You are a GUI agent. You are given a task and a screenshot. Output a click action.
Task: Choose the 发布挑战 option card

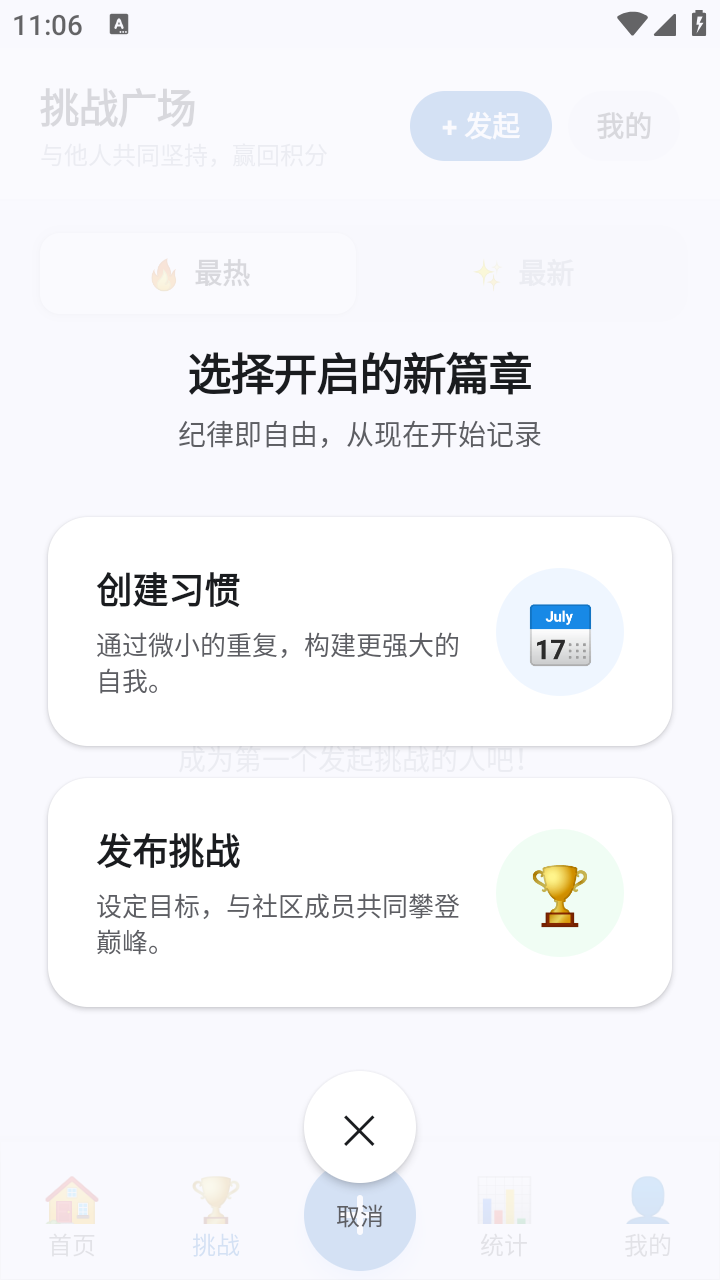[360, 892]
